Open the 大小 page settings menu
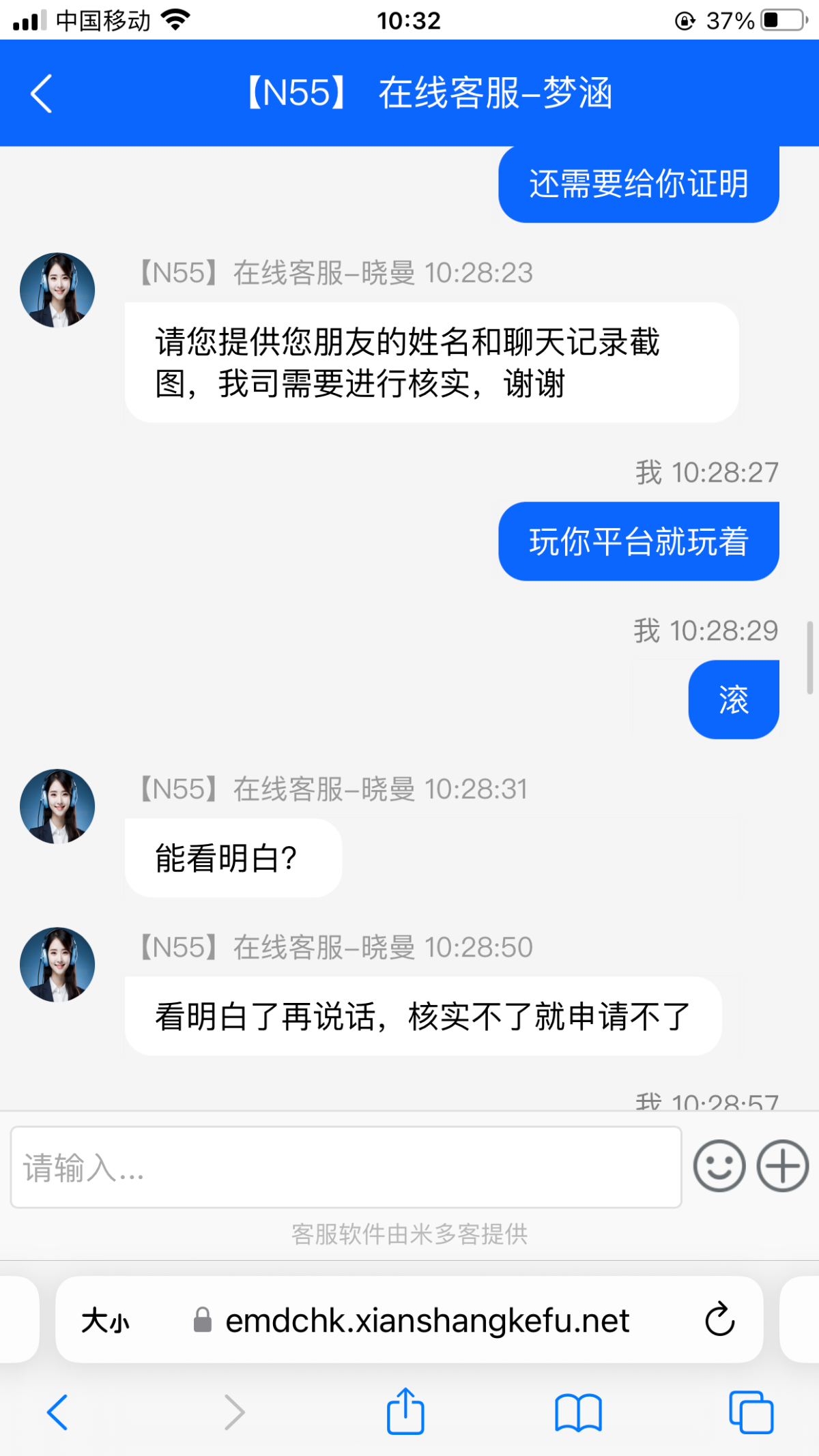The image size is (819, 1456). click(x=105, y=1321)
